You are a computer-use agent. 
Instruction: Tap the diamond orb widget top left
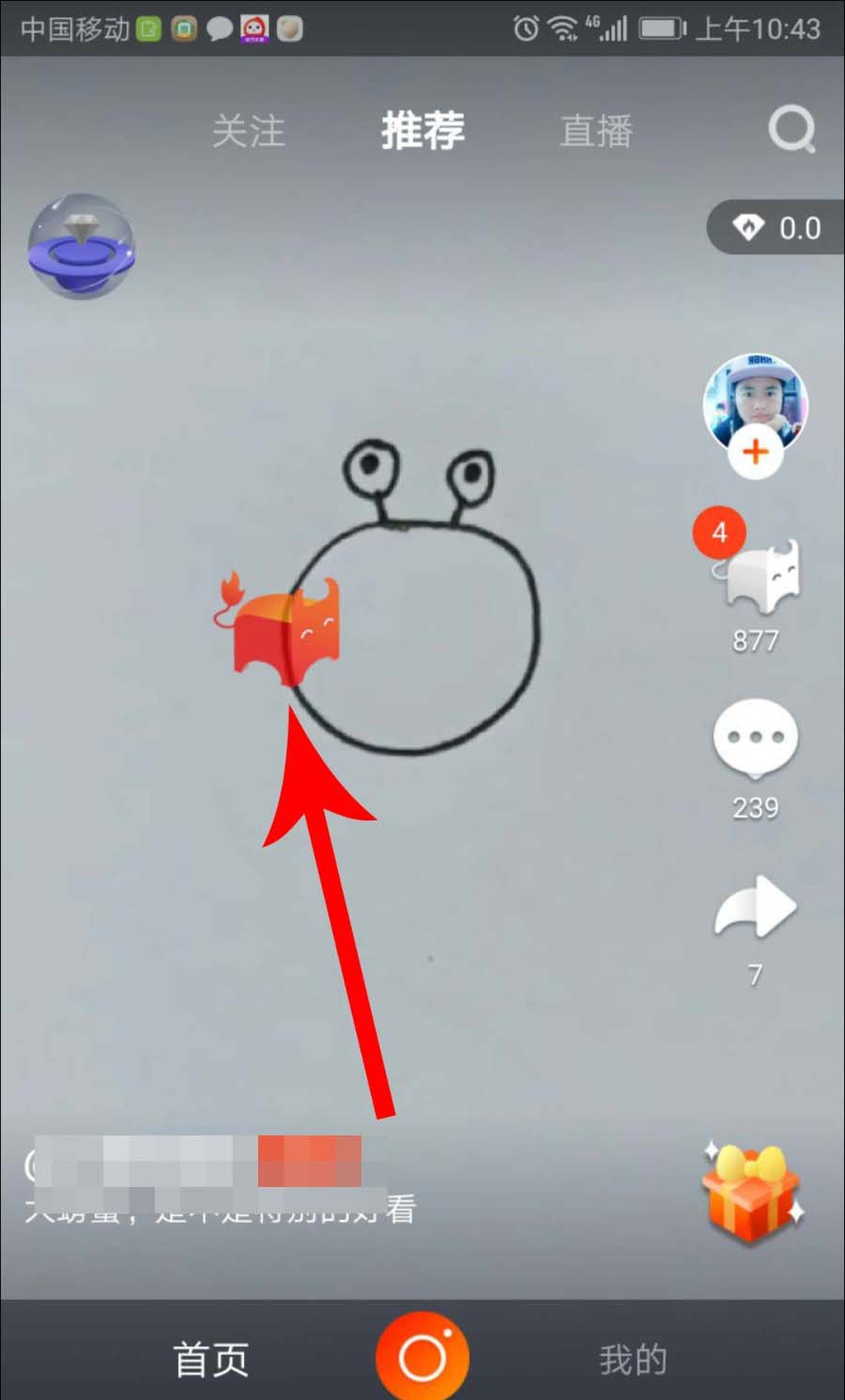pos(81,246)
